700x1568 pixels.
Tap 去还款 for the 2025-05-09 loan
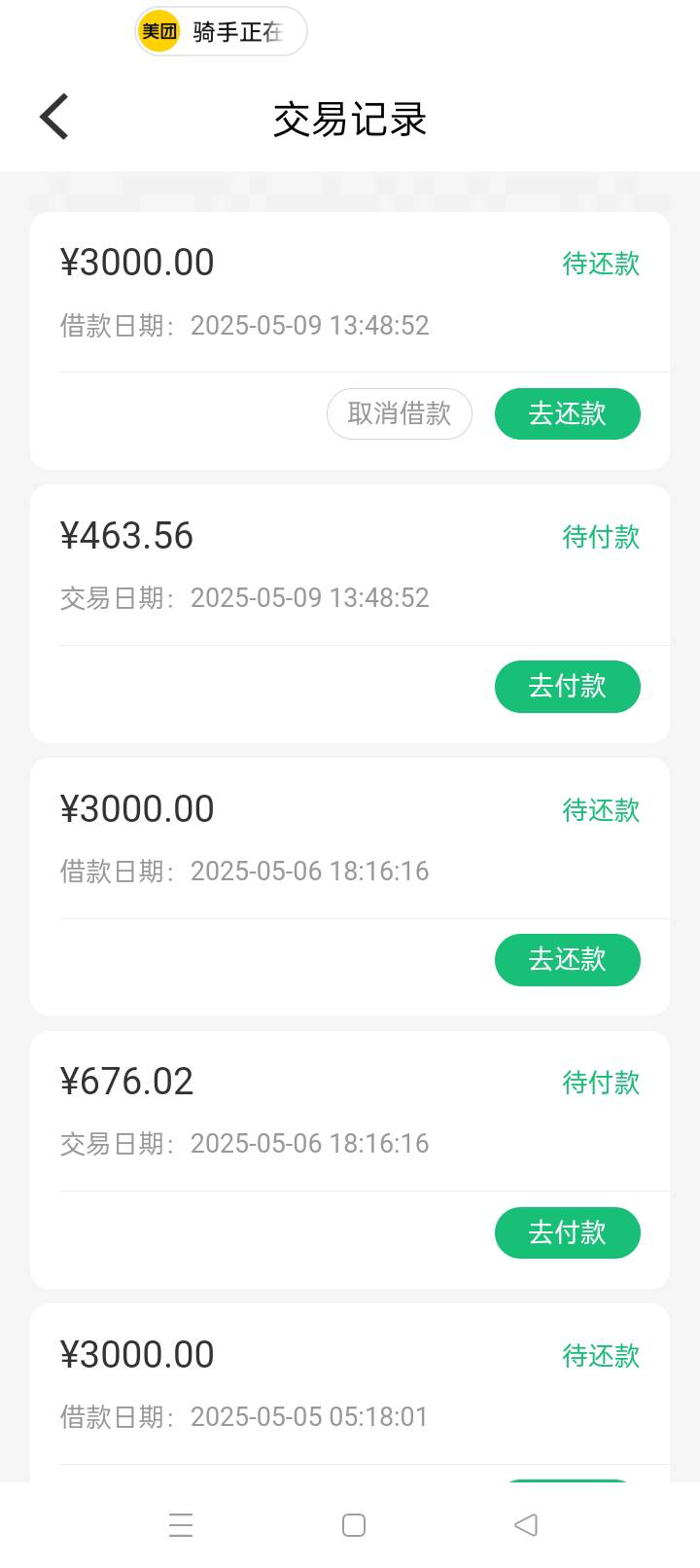pos(568,414)
